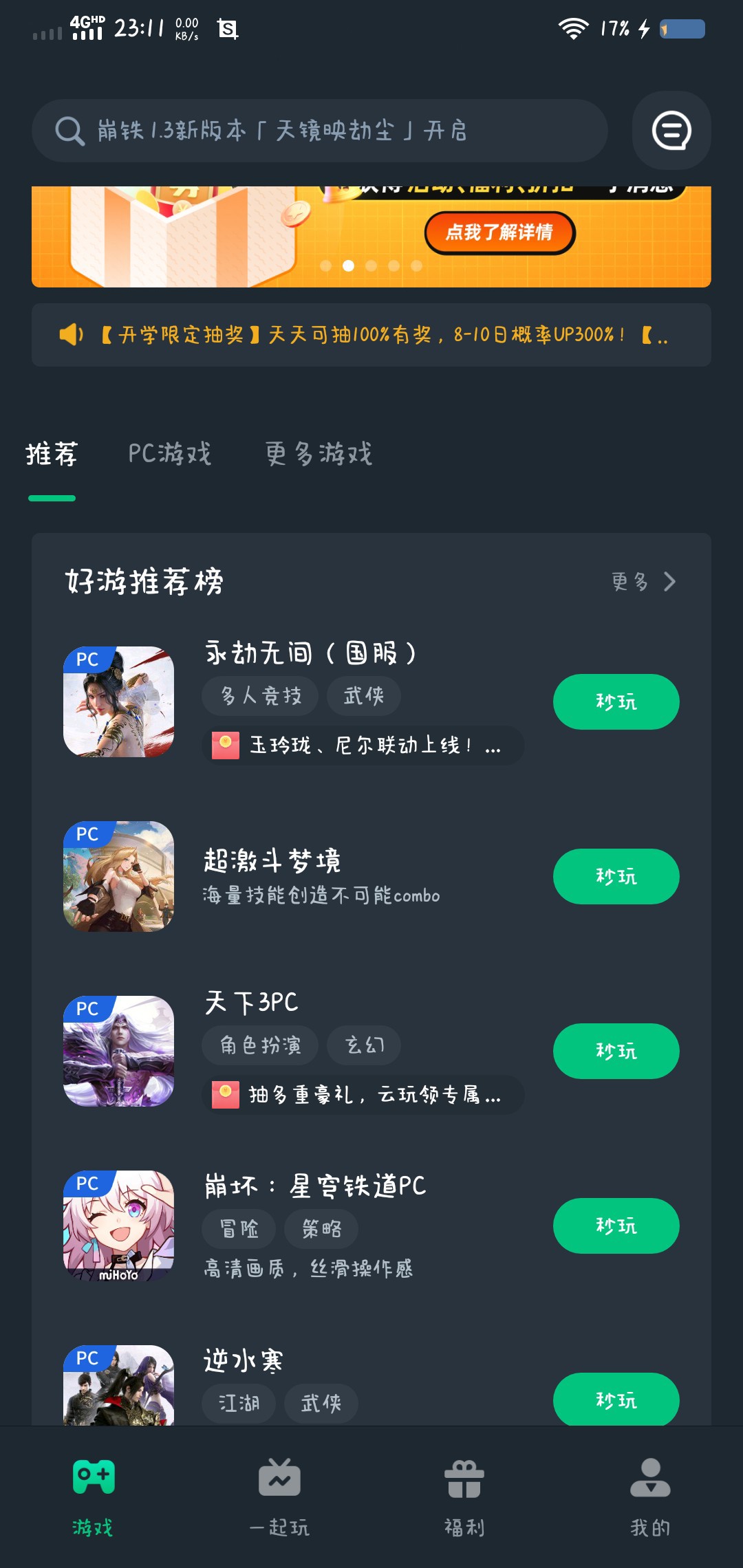743x1568 pixels.
Task: Switch to the PC游戏 tab
Action: [169, 454]
